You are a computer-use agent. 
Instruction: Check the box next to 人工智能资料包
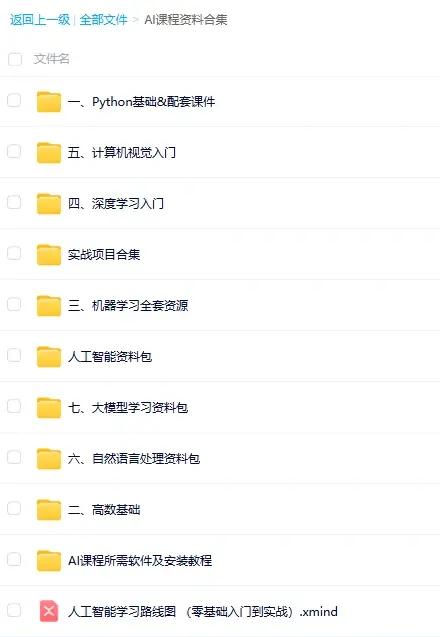(x=14, y=355)
